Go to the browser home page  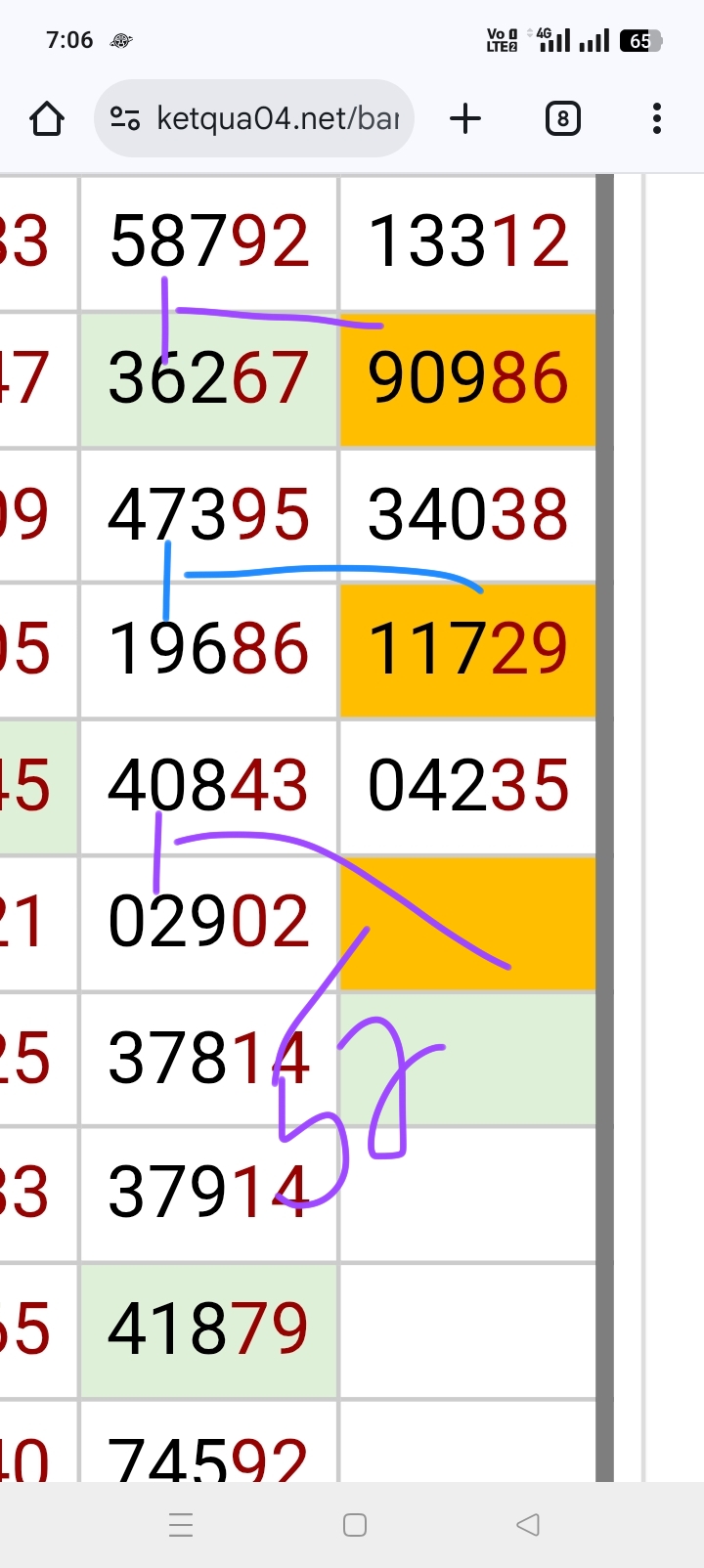pos(47,119)
